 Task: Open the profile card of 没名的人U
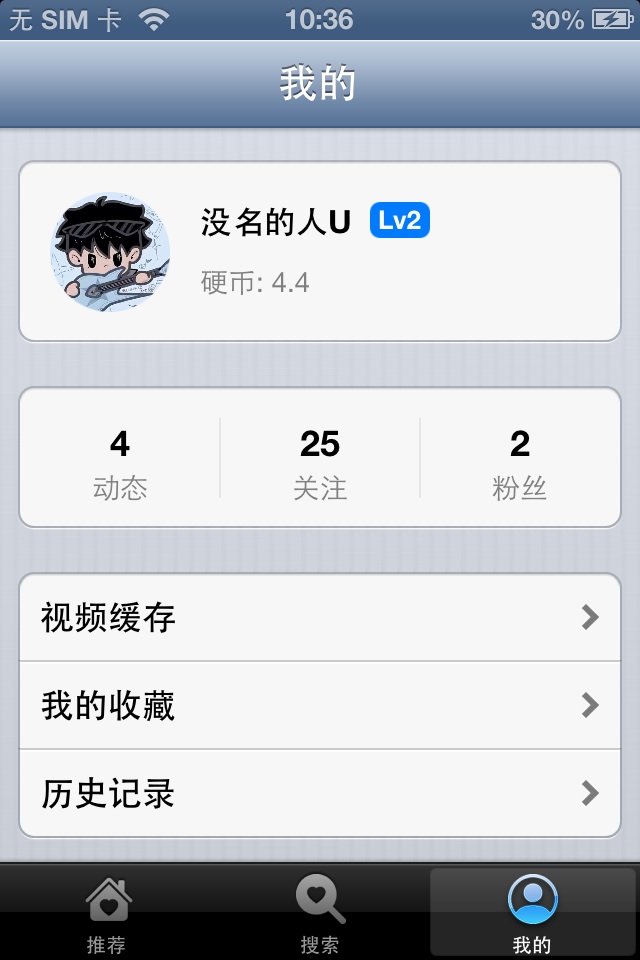click(x=320, y=252)
